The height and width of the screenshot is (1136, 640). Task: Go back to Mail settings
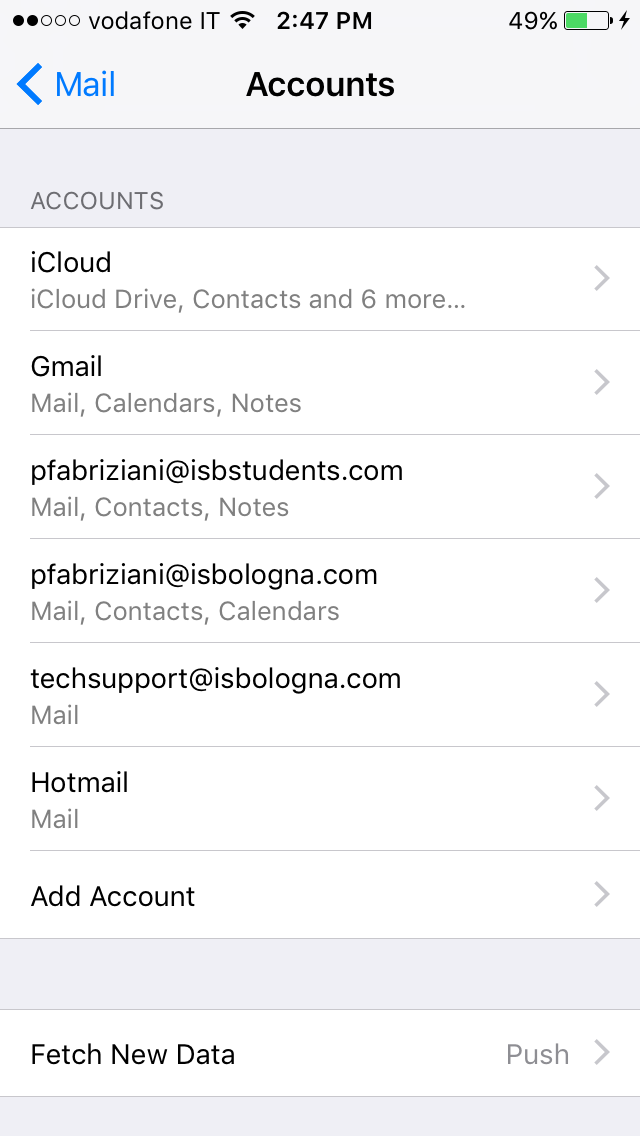(x=66, y=85)
